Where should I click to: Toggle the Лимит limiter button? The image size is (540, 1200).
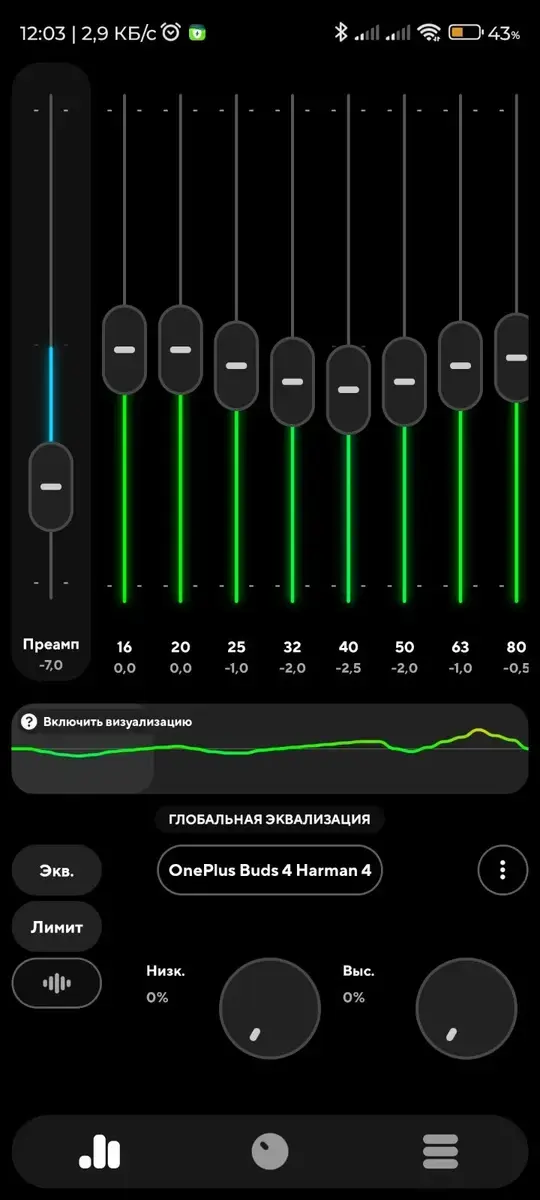pyautogui.click(x=57, y=927)
